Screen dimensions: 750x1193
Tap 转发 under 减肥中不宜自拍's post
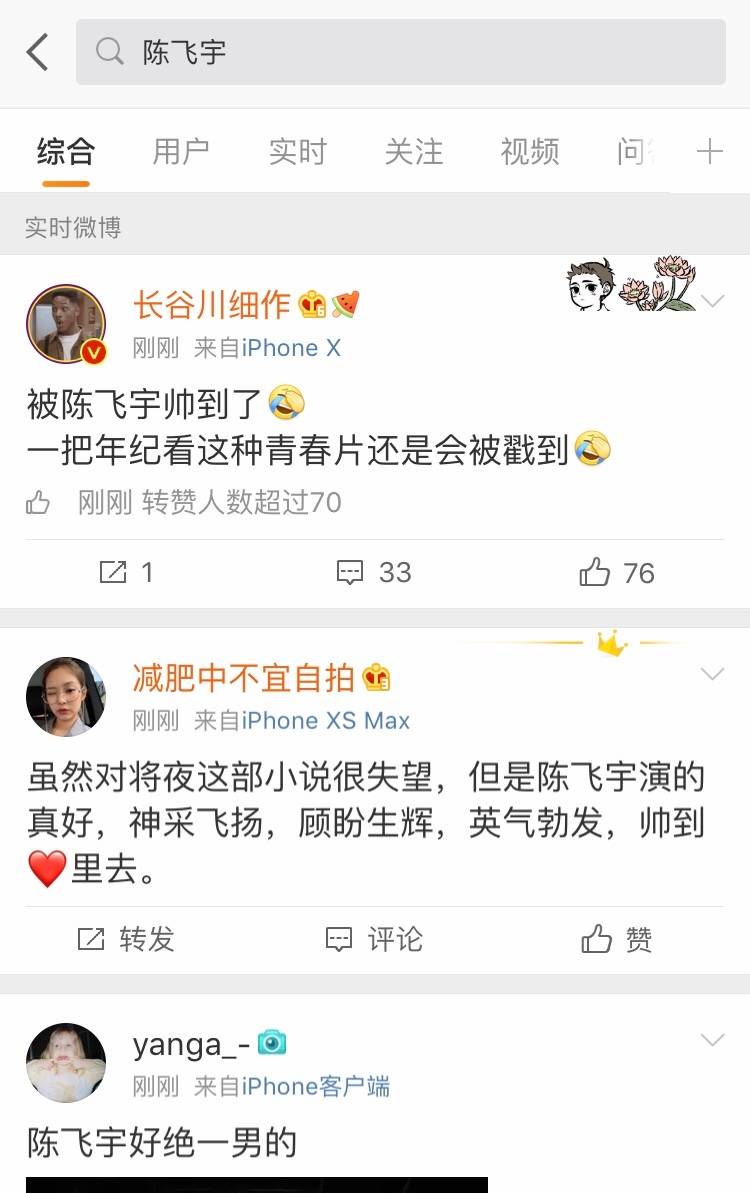(127, 939)
